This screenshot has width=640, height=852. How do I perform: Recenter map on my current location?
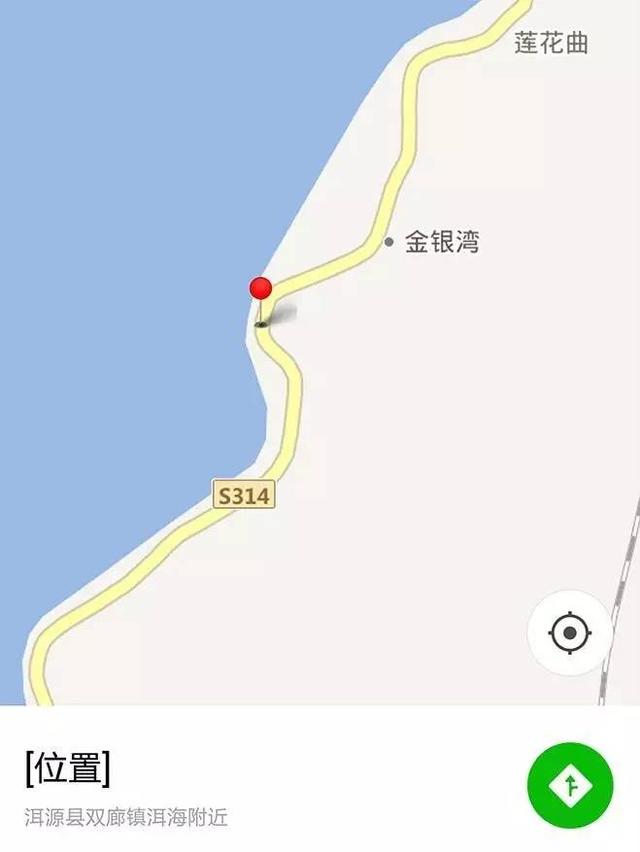(570, 633)
